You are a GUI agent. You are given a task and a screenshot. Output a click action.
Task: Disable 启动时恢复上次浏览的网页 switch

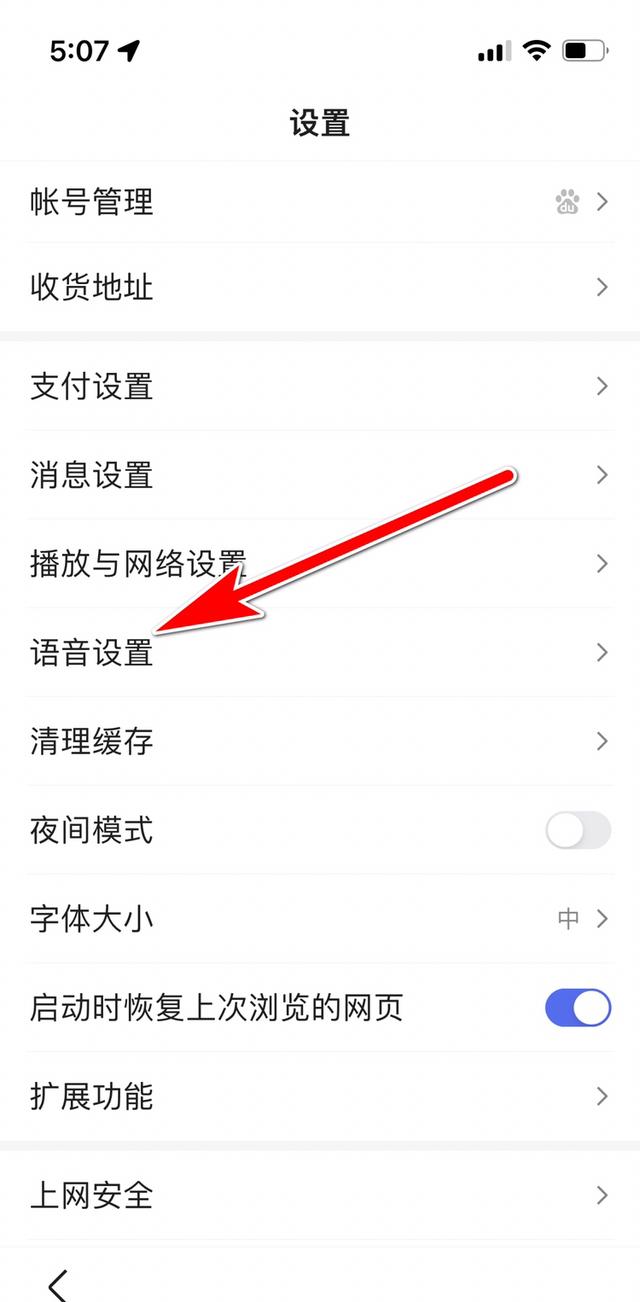(x=578, y=1008)
